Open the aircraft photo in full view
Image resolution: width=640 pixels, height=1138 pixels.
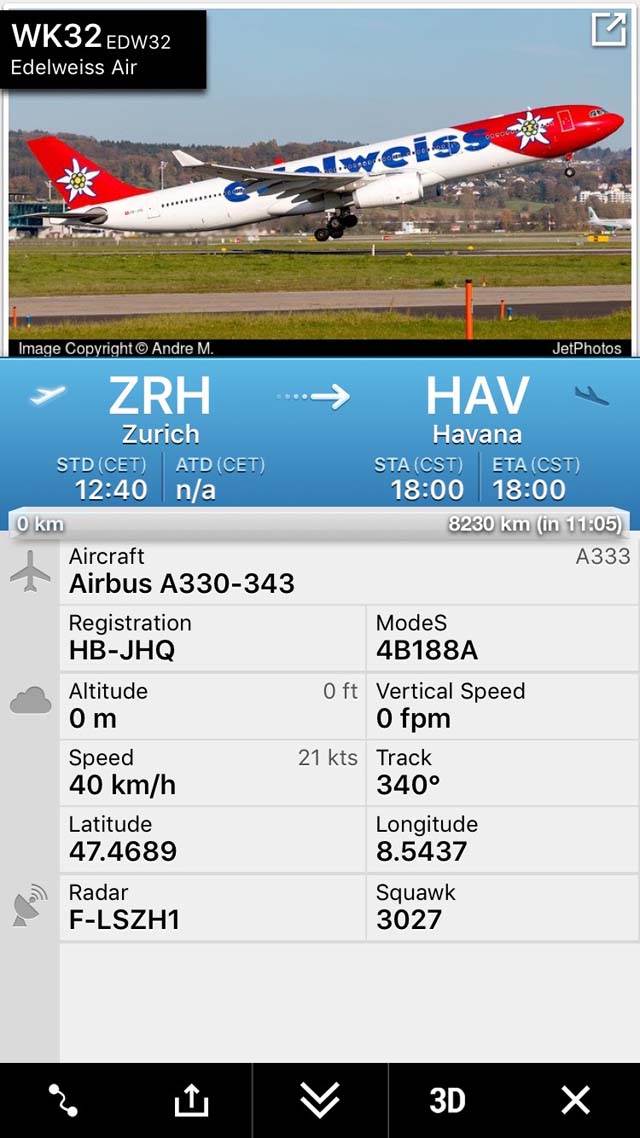608,30
